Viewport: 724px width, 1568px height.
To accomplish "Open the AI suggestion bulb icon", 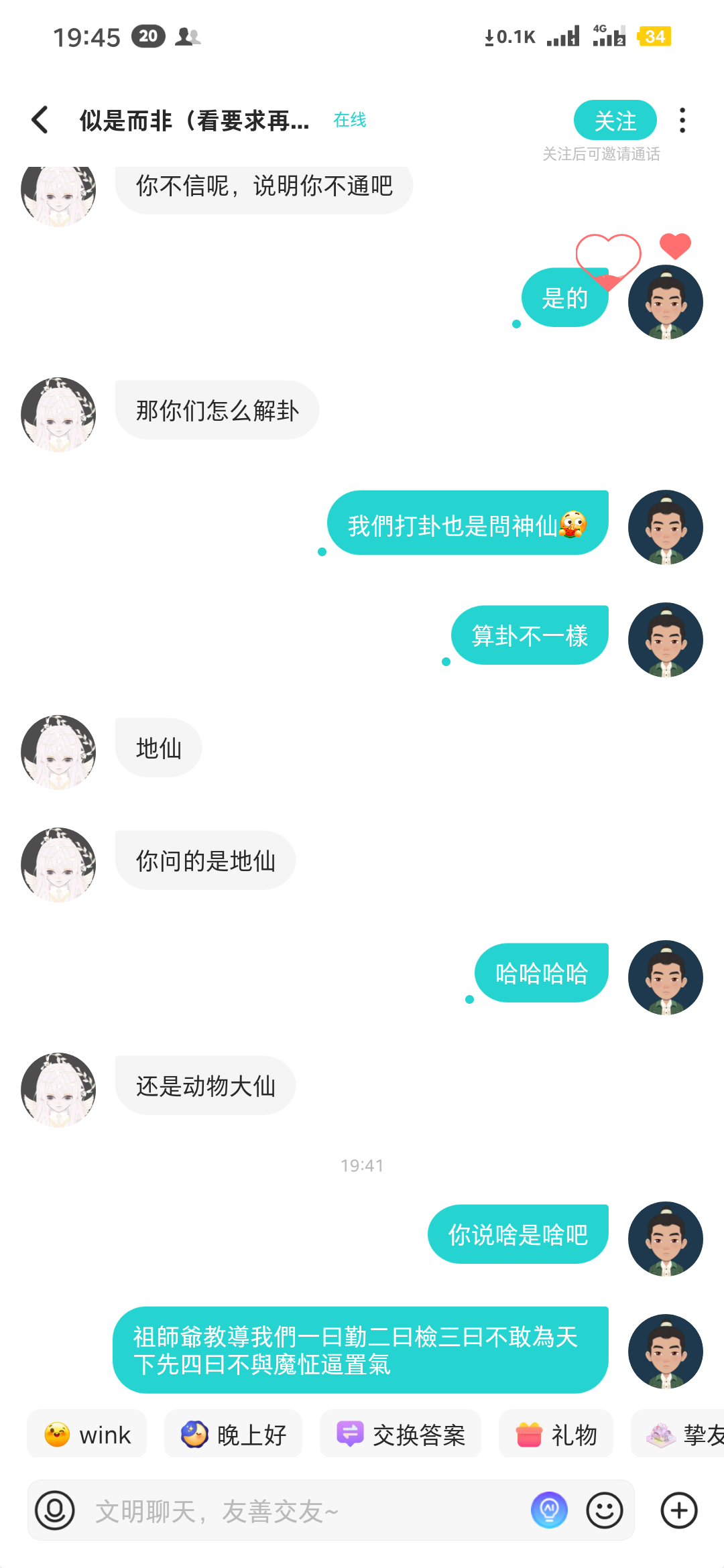I will (550, 1510).
